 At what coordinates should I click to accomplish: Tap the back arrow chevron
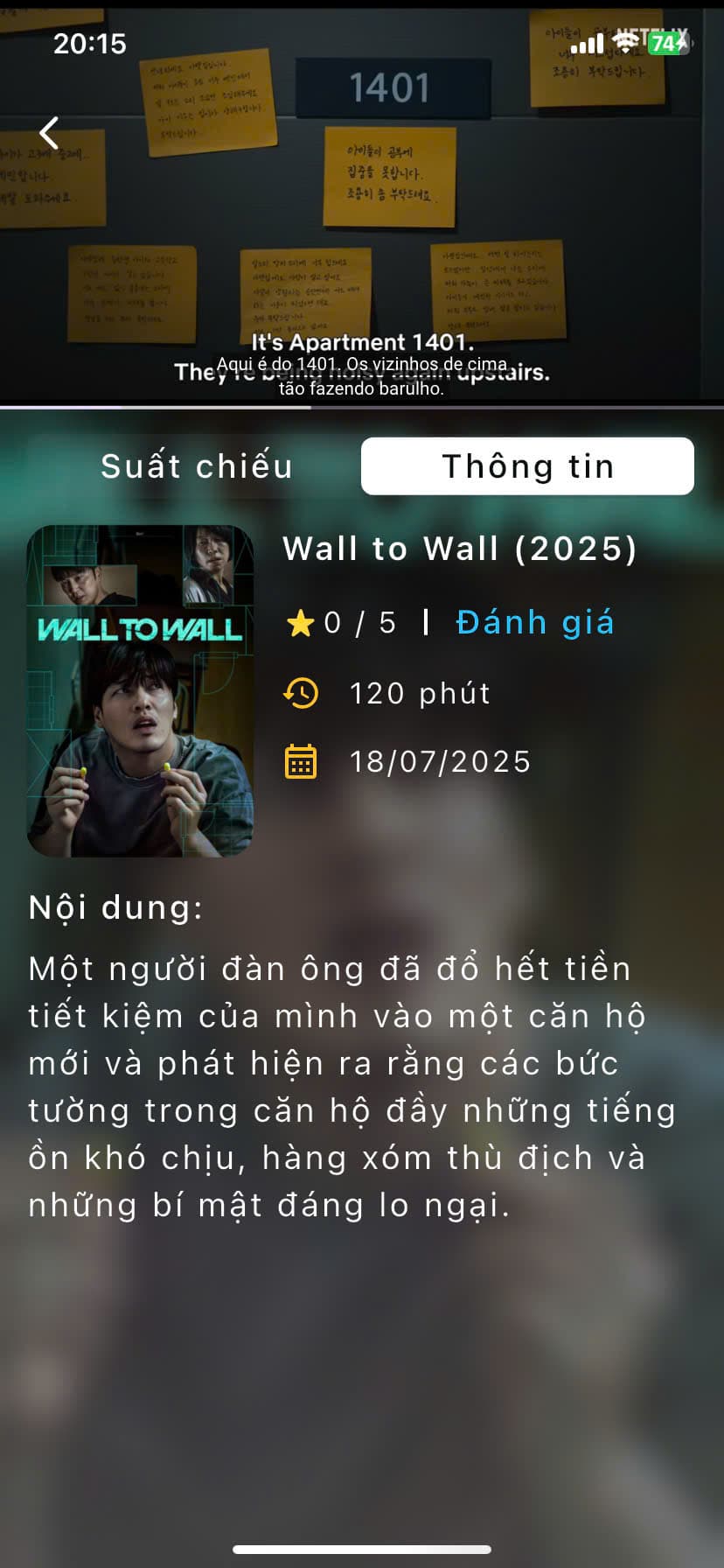[x=48, y=131]
